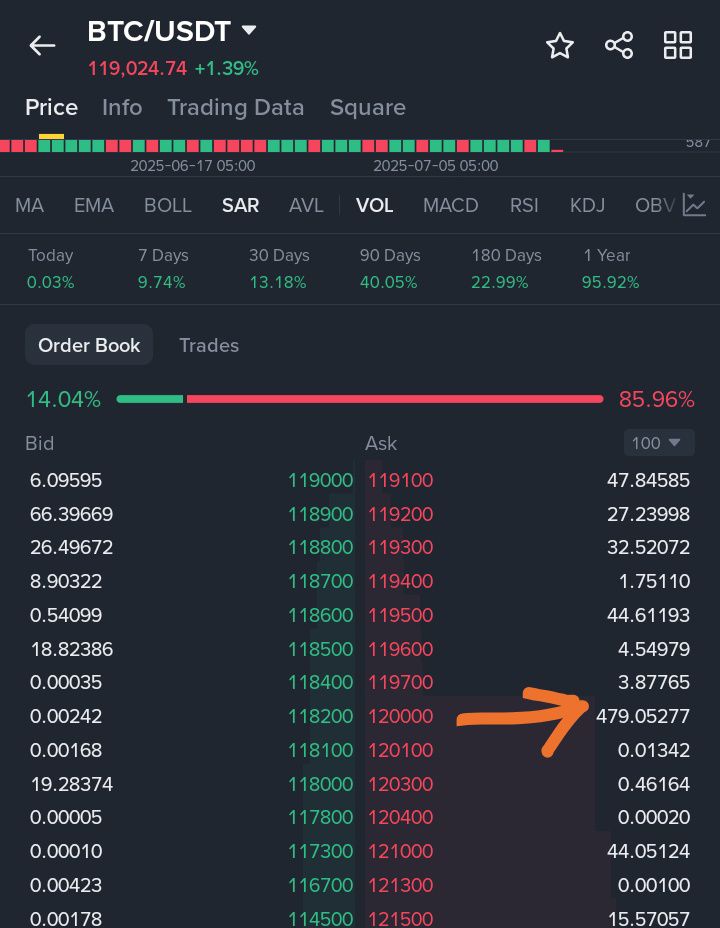This screenshot has height=928, width=720.
Task: Open the grid layout icon
Action: click(x=678, y=45)
